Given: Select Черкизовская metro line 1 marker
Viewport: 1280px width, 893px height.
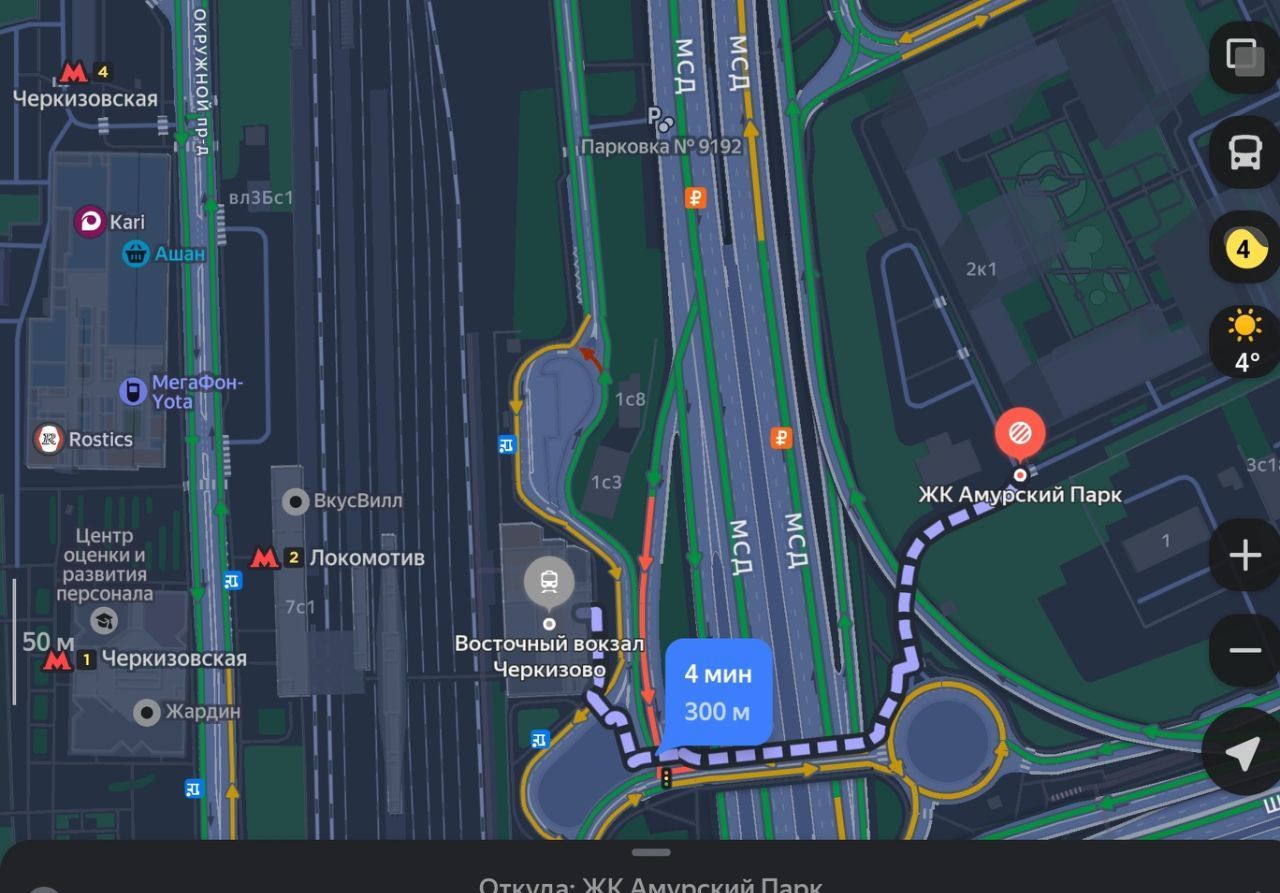Looking at the screenshot, I should (x=58, y=660).
